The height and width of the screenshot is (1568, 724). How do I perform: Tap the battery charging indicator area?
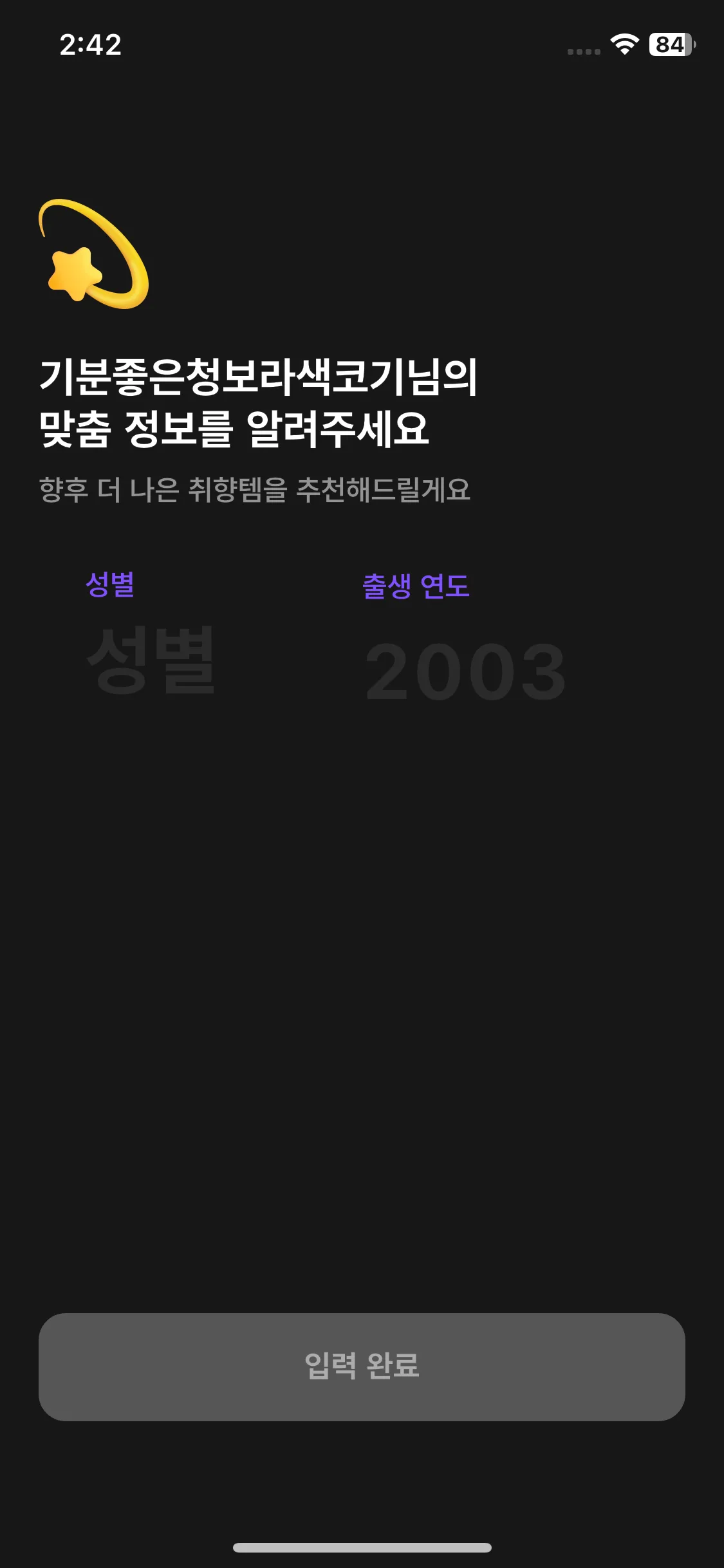(x=668, y=45)
